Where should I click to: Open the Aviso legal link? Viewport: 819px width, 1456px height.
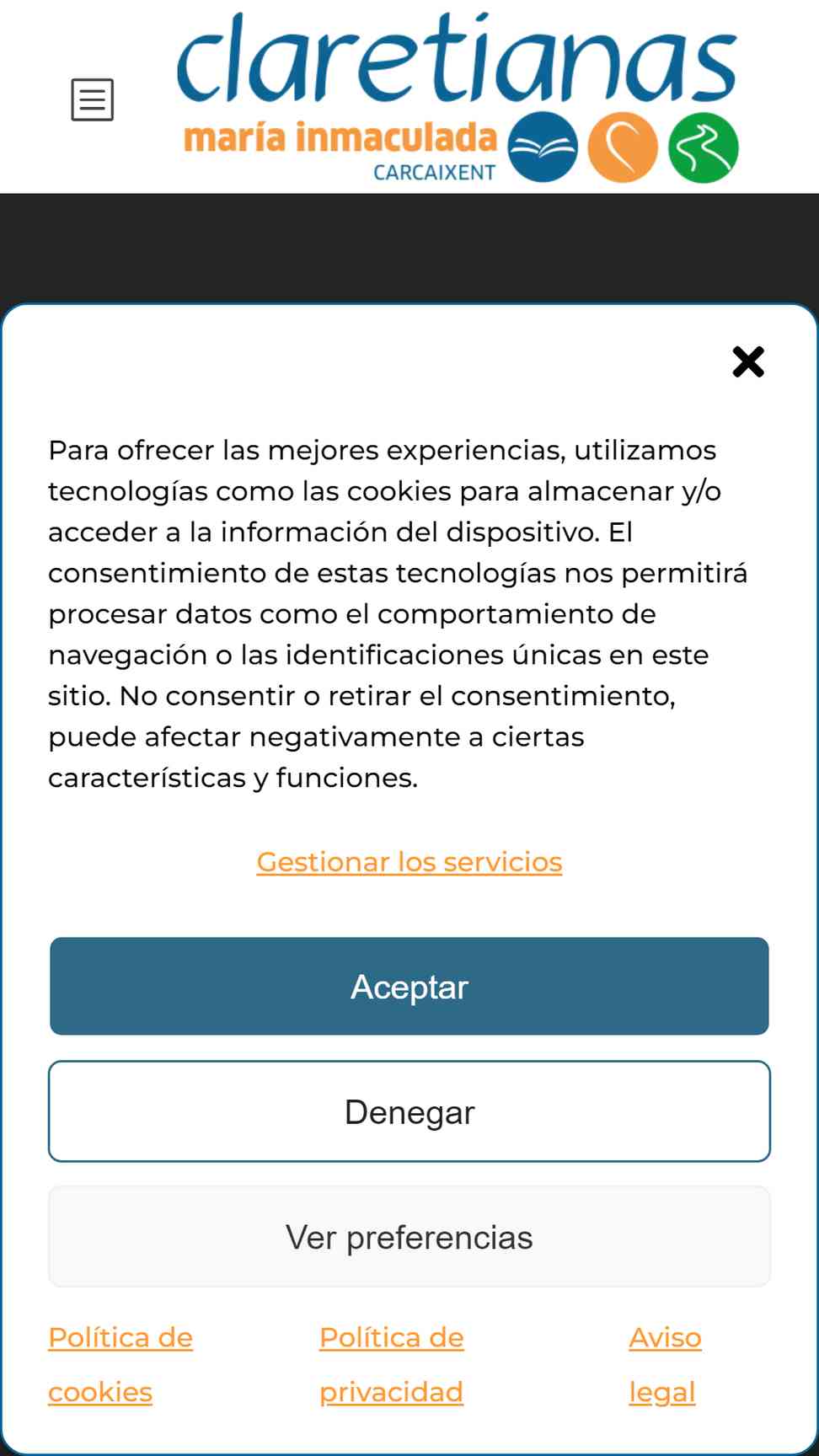(666, 1364)
